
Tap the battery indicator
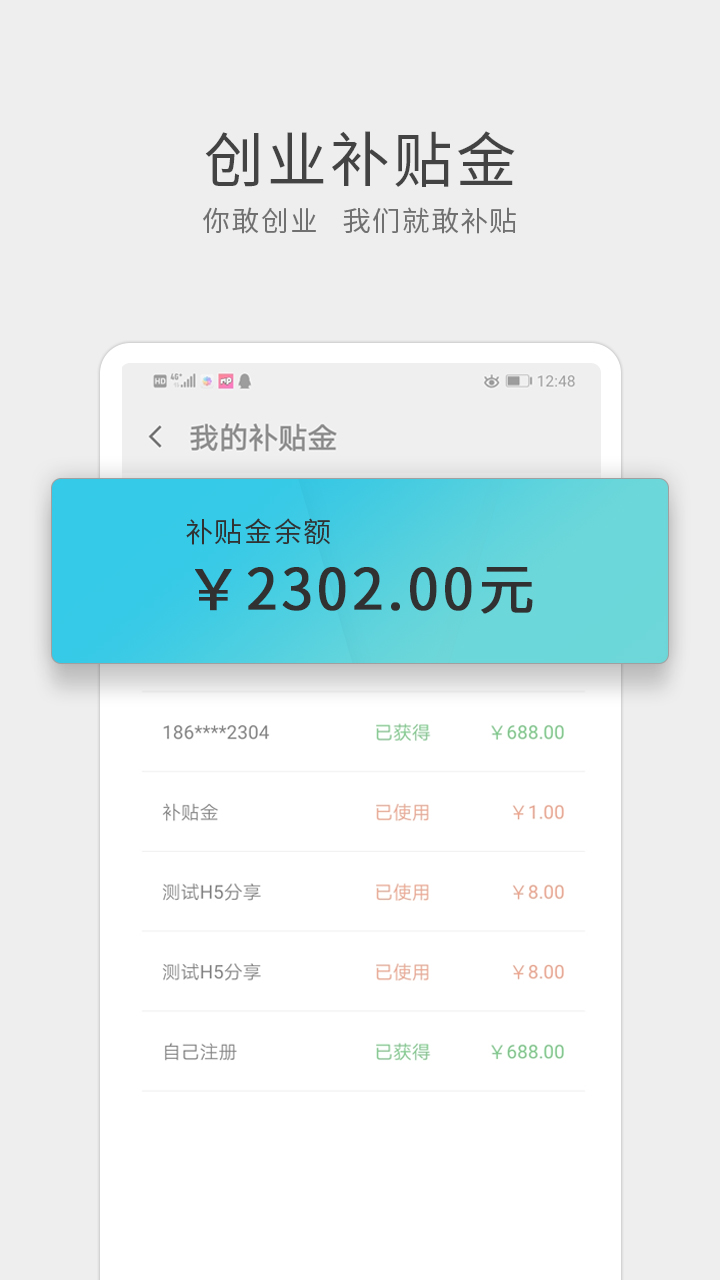click(519, 380)
